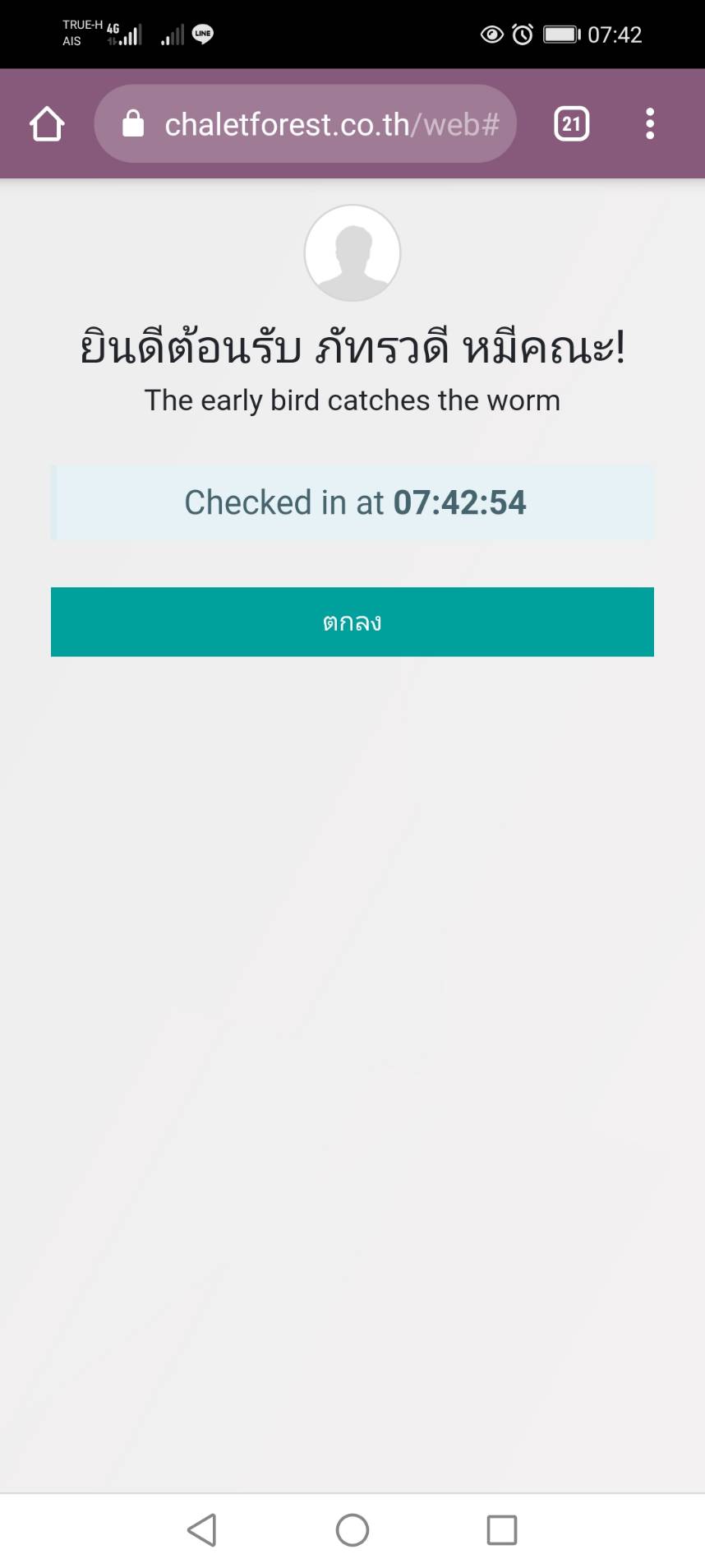The height and width of the screenshot is (1568, 705).
Task: Tap the browser home icon
Action: [x=47, y=124]
